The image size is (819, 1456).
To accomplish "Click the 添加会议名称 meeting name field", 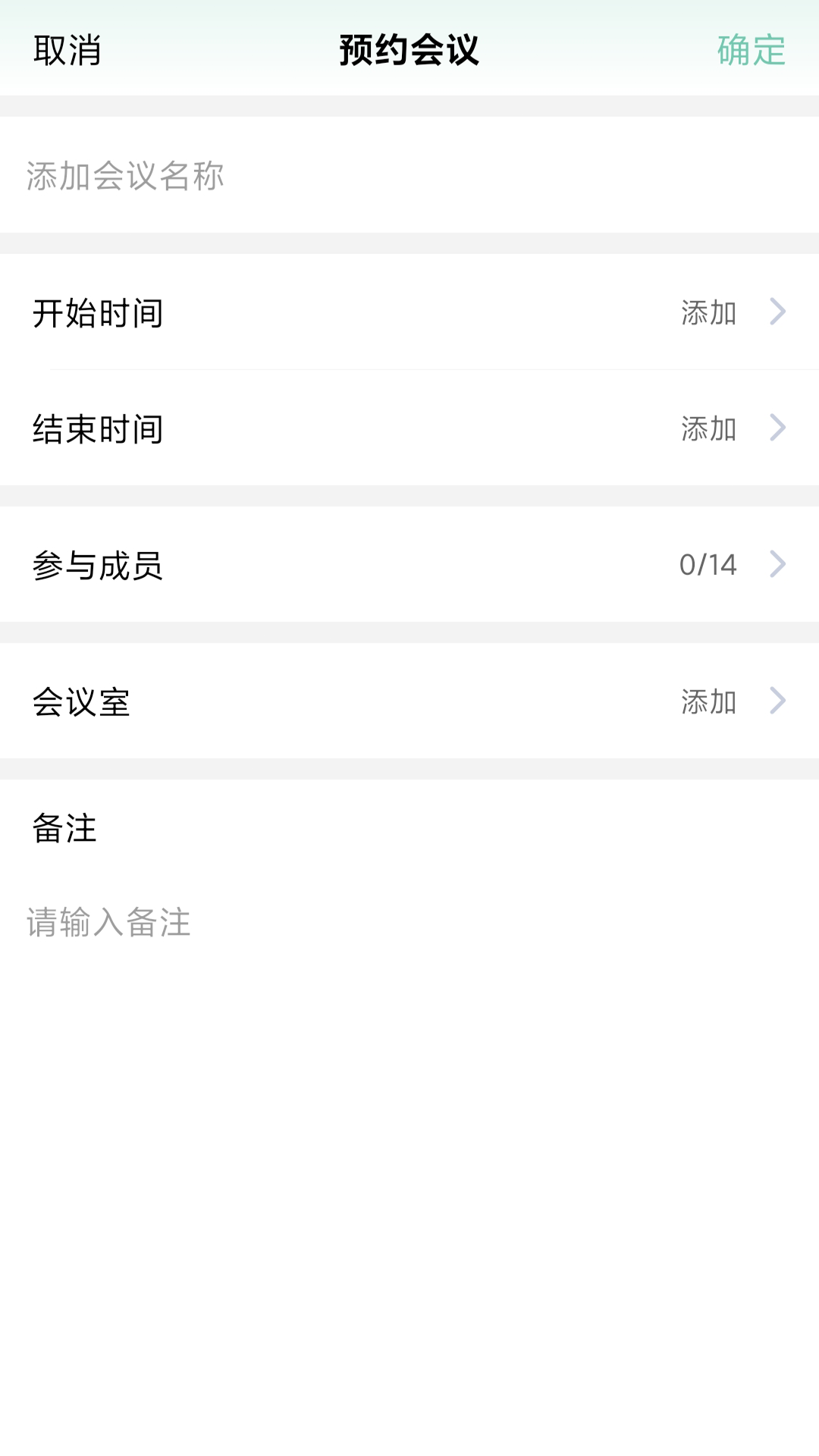I will tap(303, 175).
